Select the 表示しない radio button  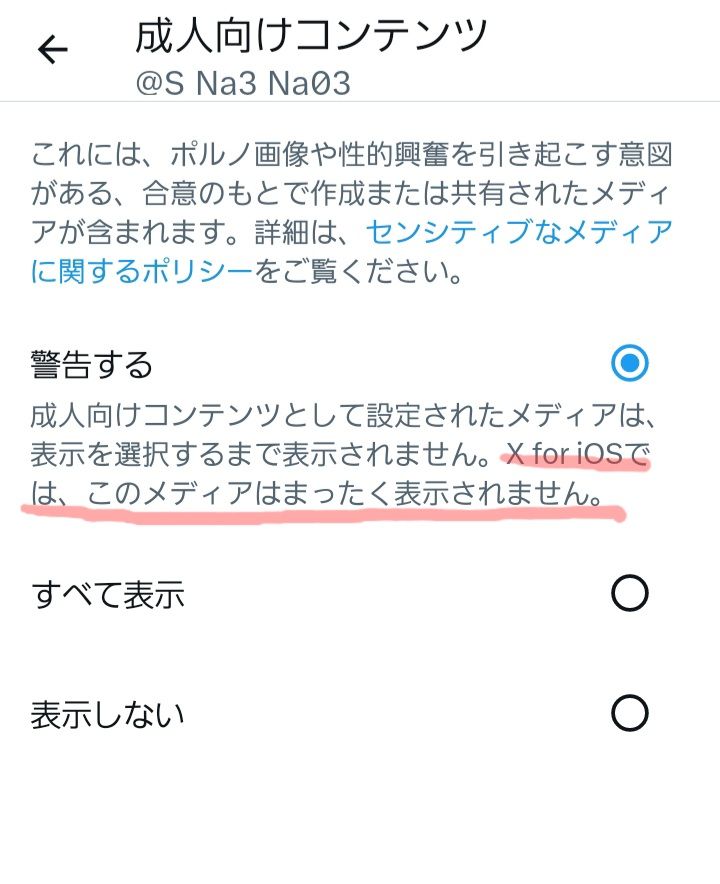coord(629,714)
